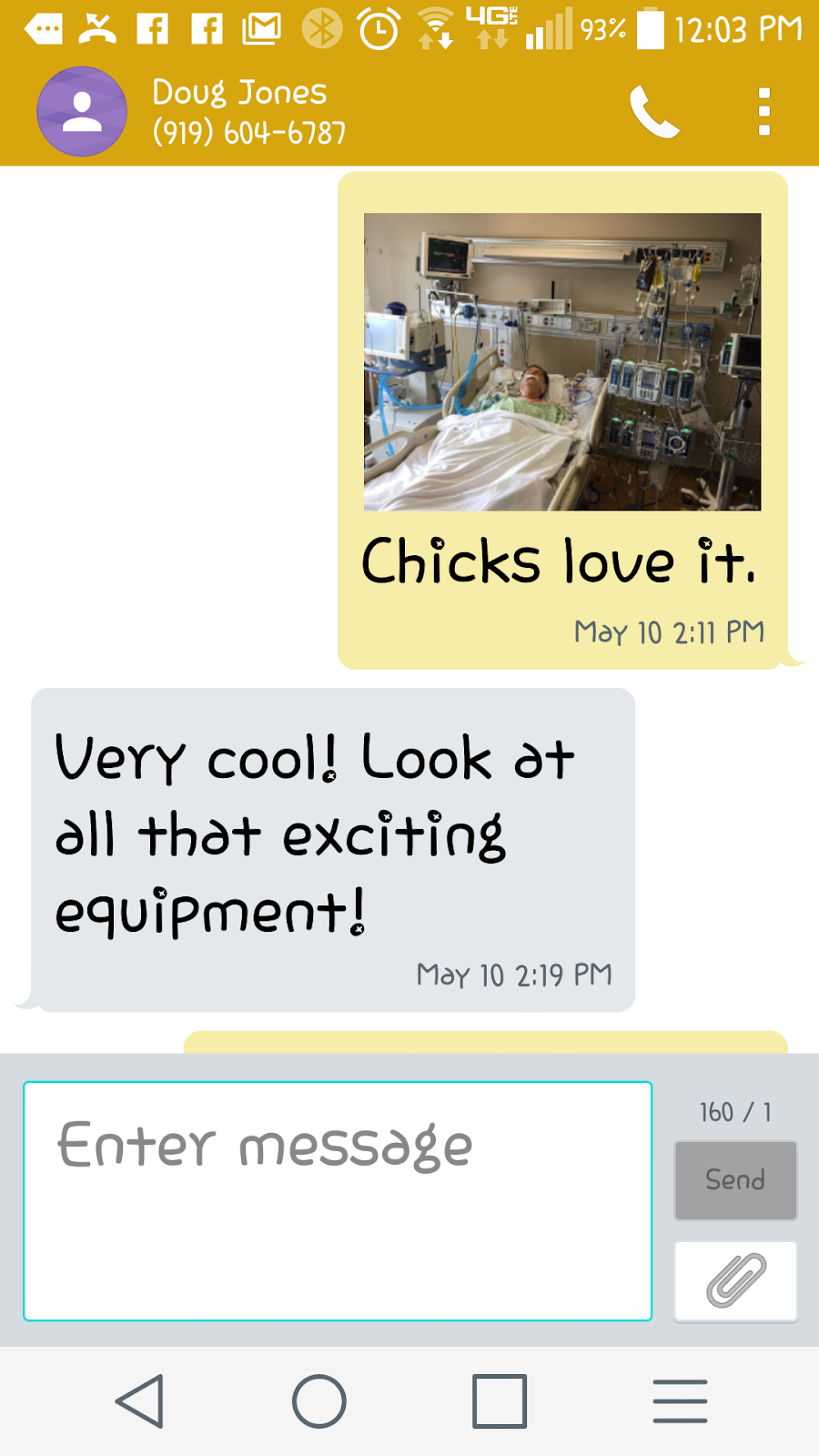Open the navigation bar menu button

680,1400
